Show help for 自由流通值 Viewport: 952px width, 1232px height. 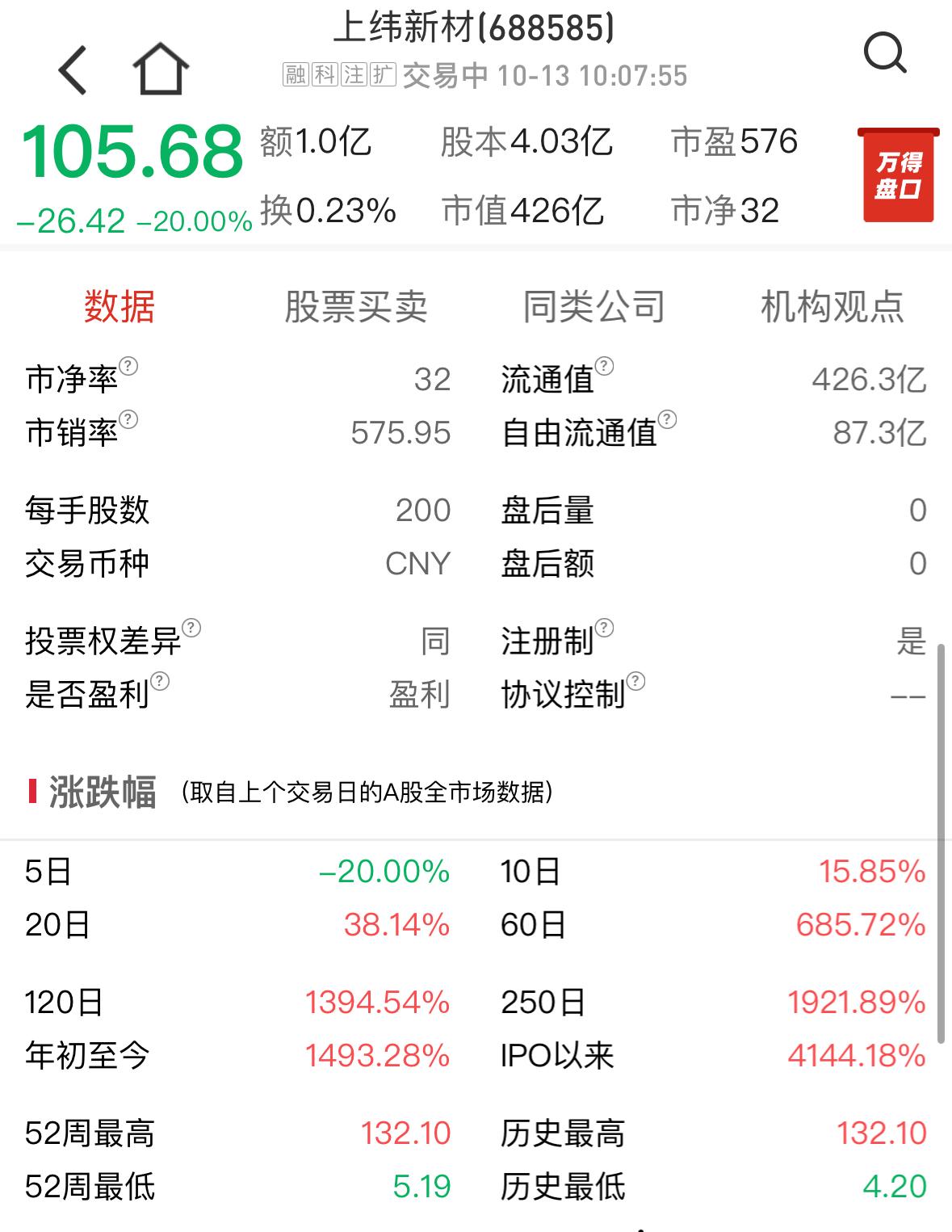(667, 420)
